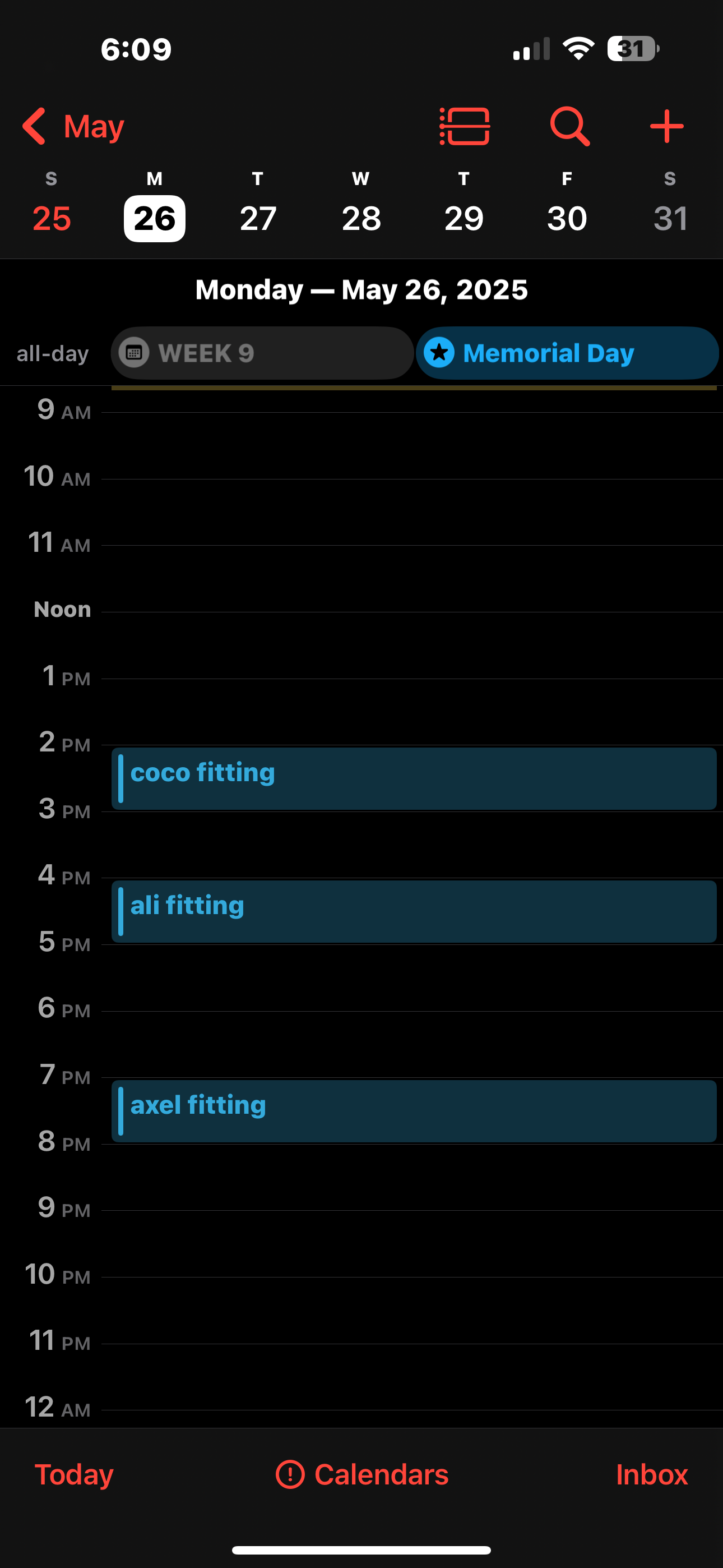Open the Memorial Day all-day event

tap(567, 353)
